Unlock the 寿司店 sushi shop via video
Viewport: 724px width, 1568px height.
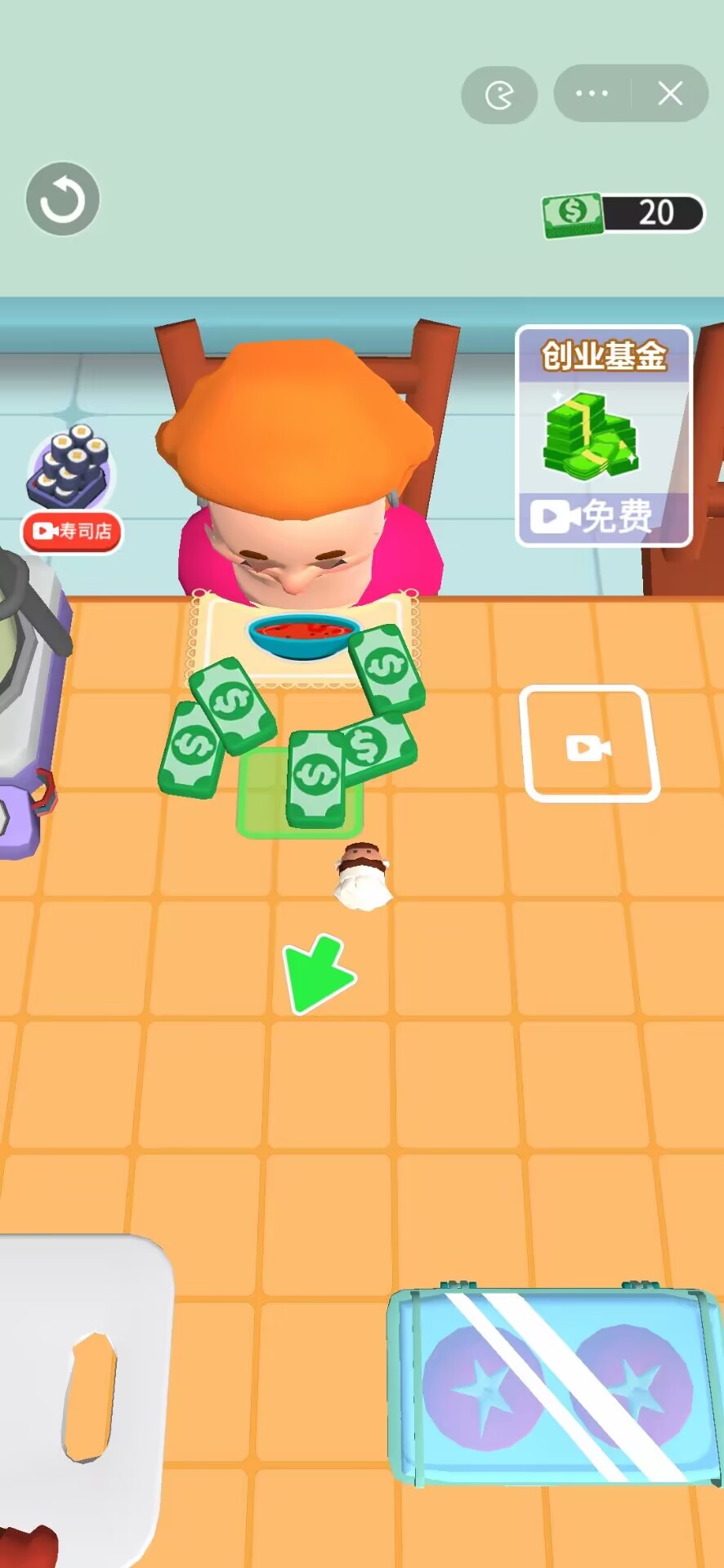pyautogui.click(x=71, y=531)
